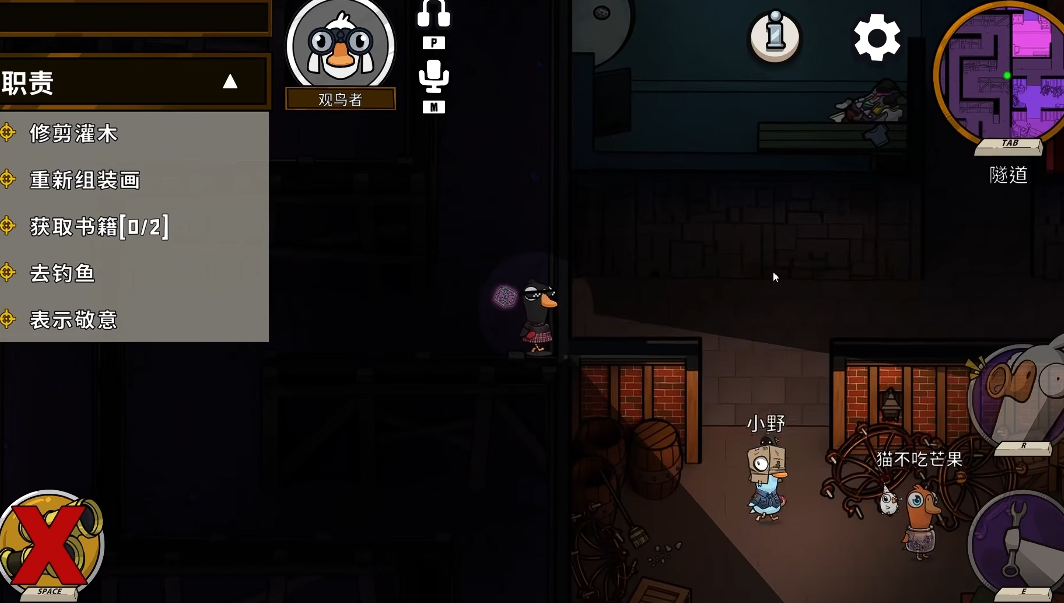Image resolution: width=1064 pixels, height=603 pixels.
Task: Collapse the 职责 task list
Action: click(x=230, y=82)
